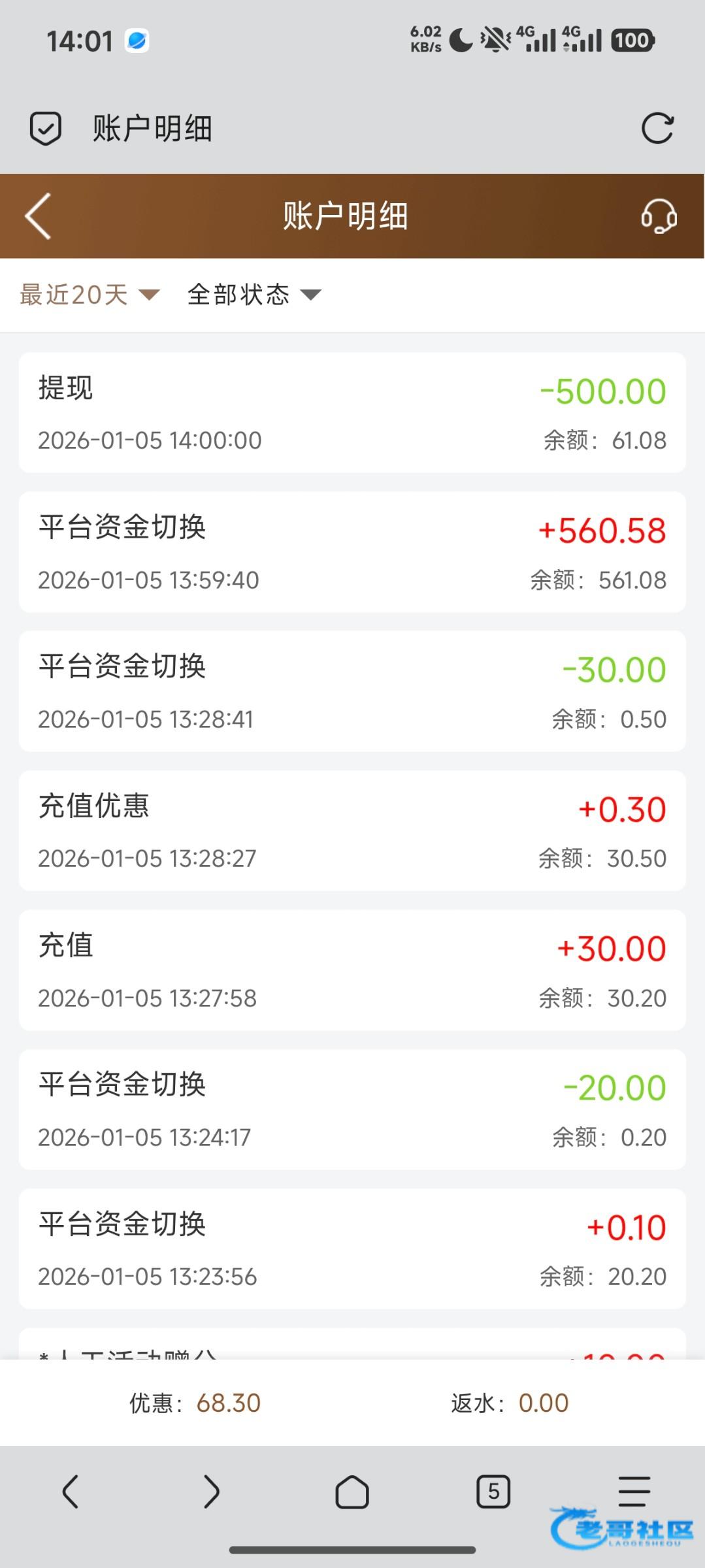
Task: Expand the 最近20天 date filter
Action: pyautogui.click(x=90, y=295)
